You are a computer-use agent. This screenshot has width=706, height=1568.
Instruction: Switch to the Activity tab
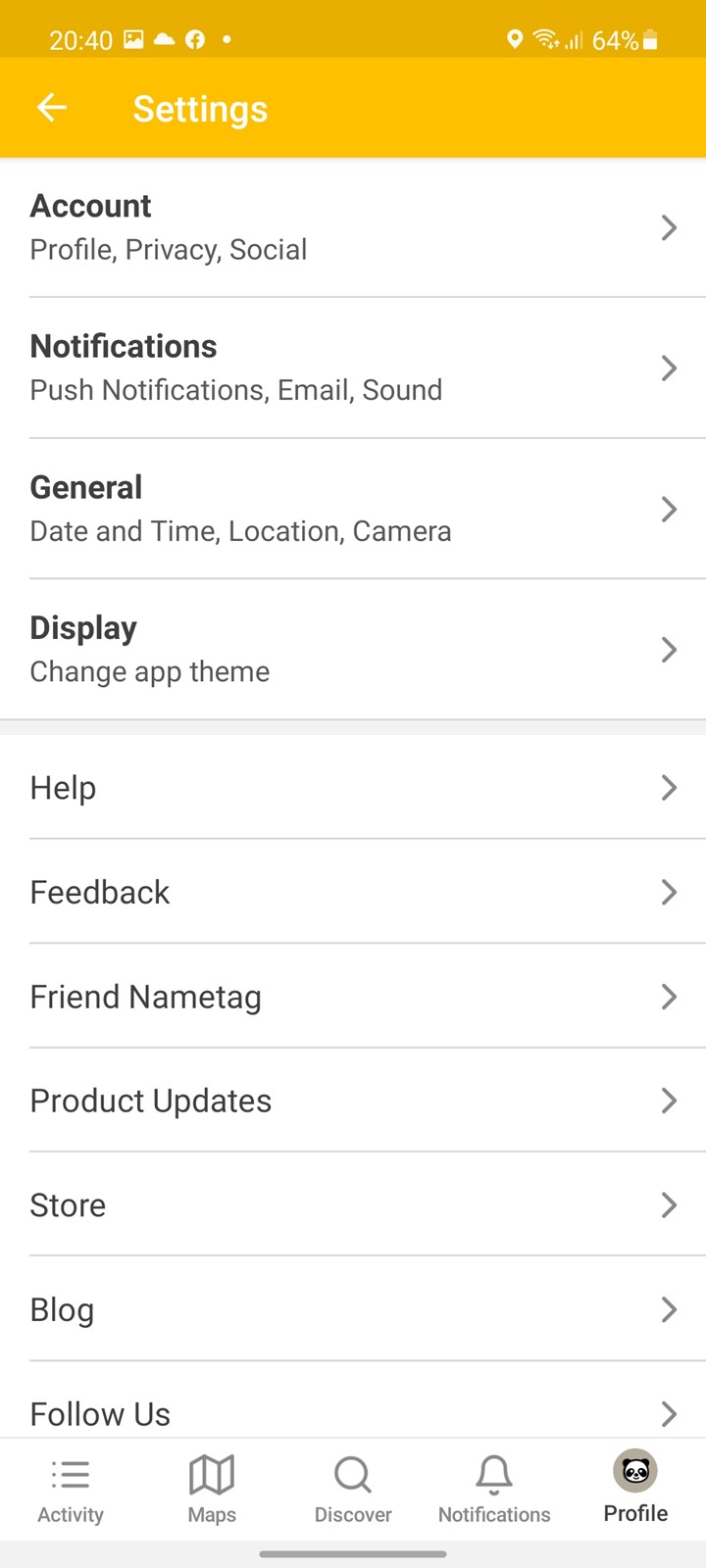pos(71,1490)
